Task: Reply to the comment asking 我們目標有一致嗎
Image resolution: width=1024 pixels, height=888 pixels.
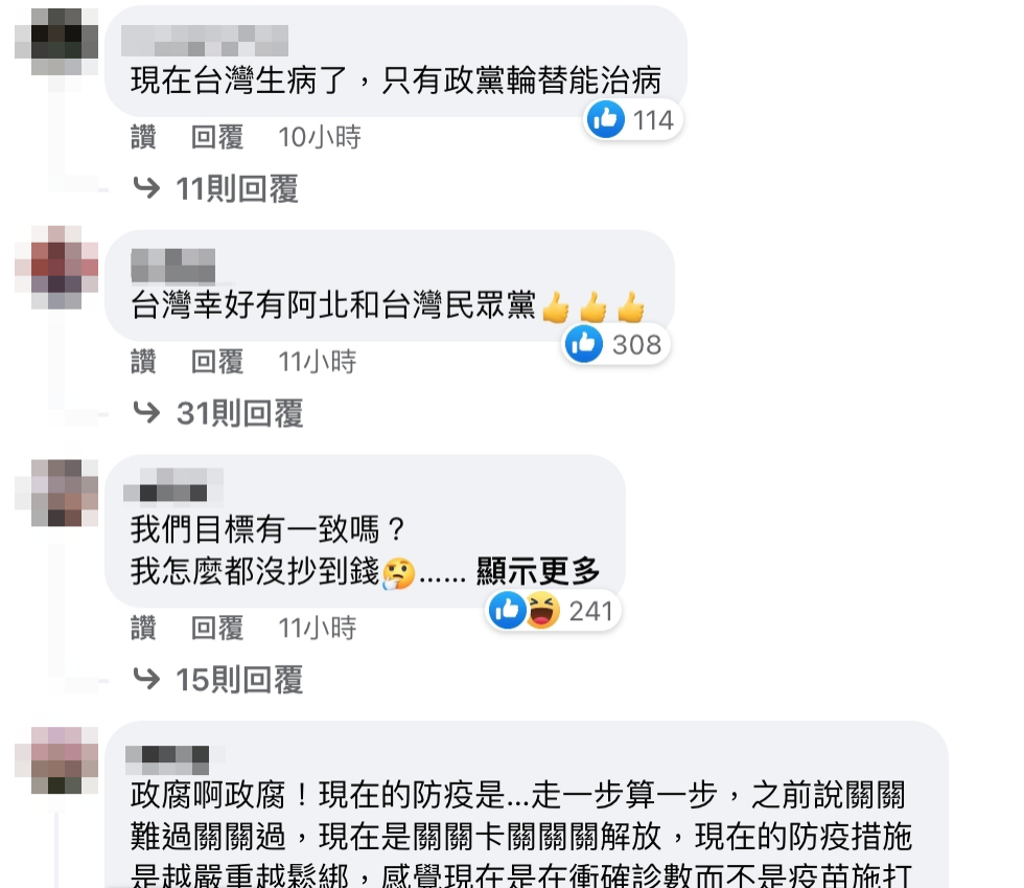Action: [217, 628]
